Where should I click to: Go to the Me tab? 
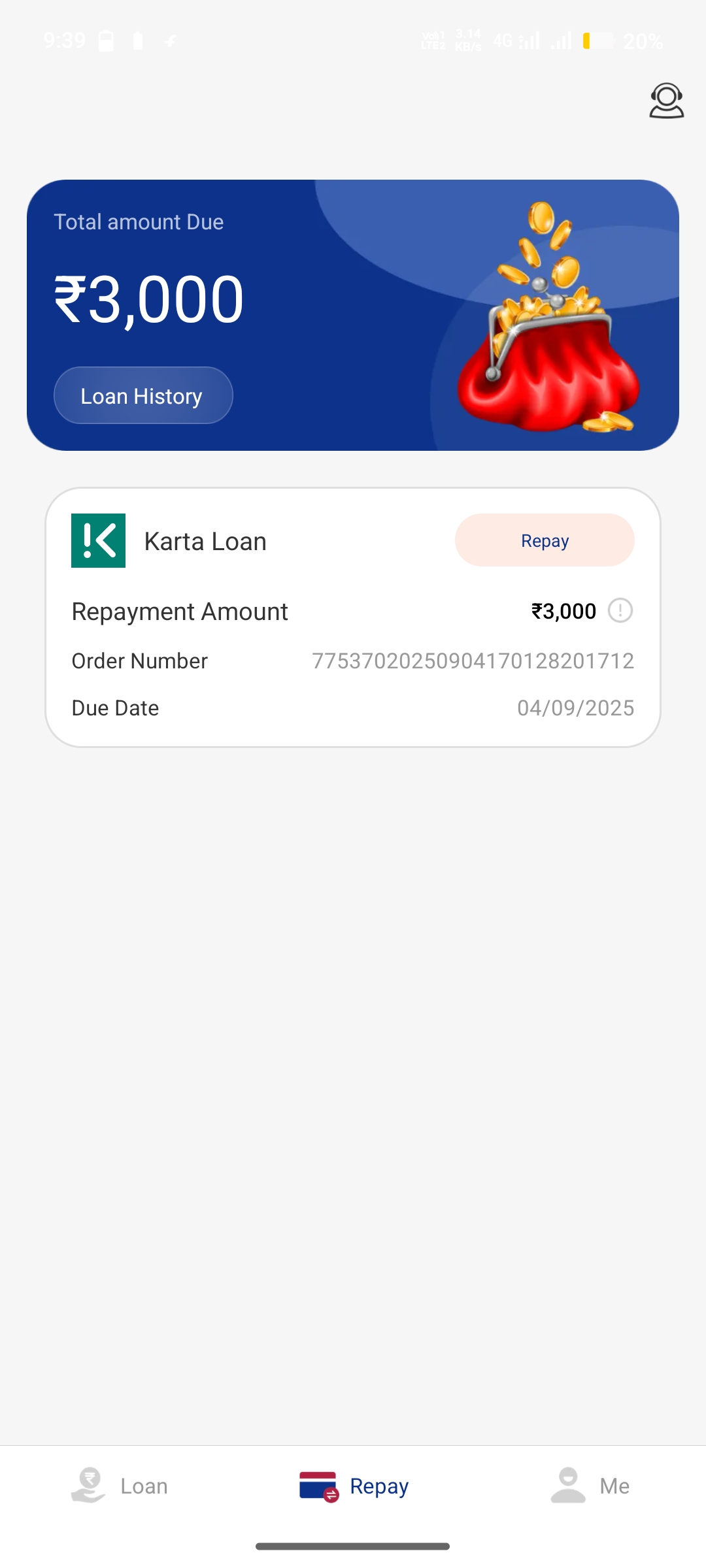point(590,1486)
